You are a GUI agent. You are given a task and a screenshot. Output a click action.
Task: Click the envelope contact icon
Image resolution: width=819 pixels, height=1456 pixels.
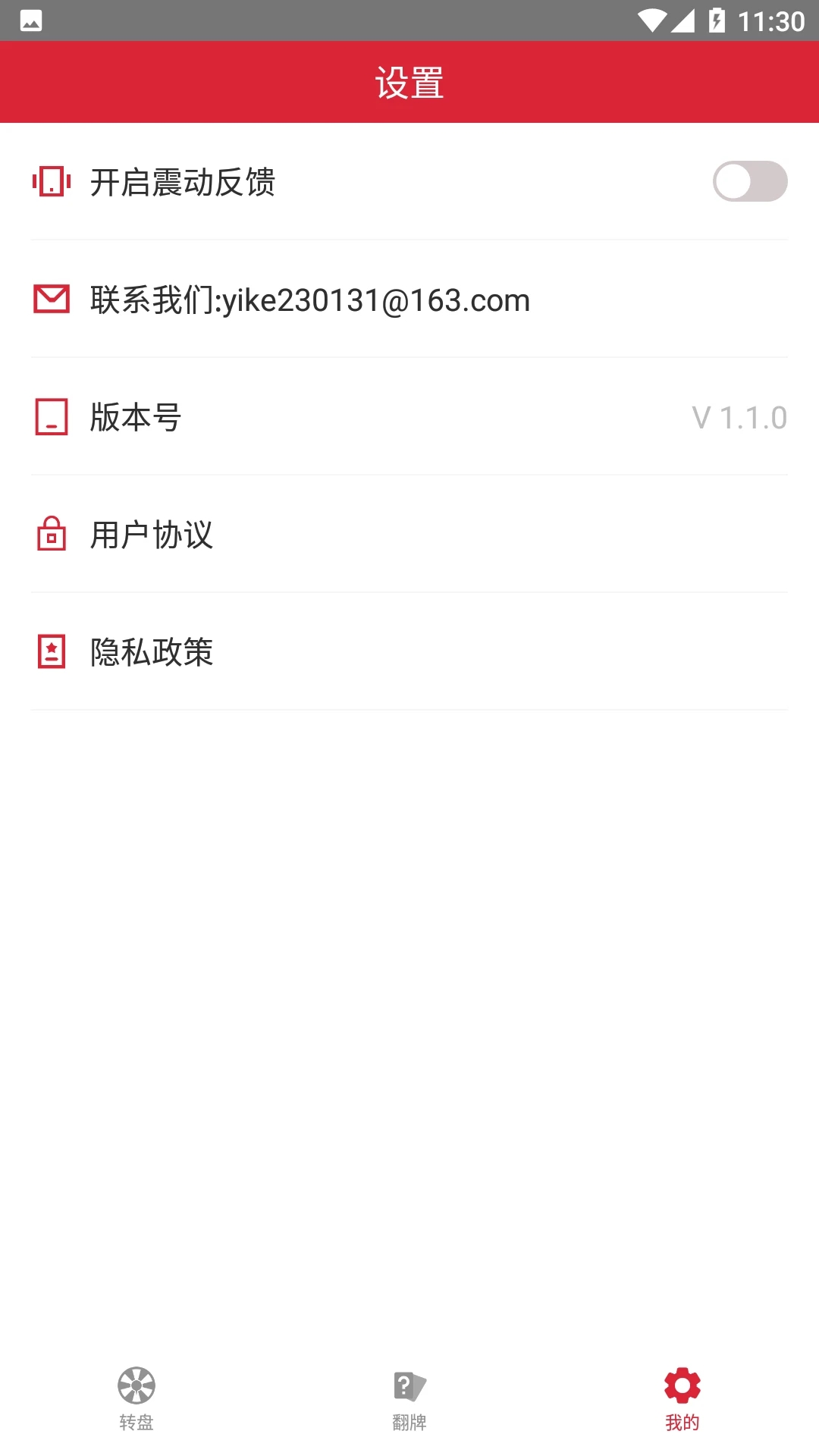tap(50, 300)
